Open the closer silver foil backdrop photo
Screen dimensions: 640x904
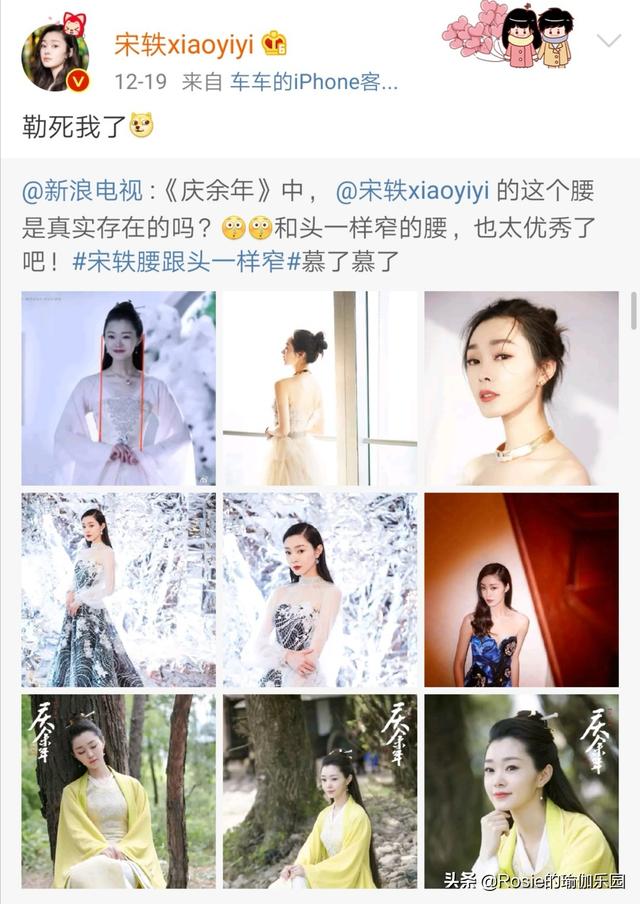tap(320, 589)
